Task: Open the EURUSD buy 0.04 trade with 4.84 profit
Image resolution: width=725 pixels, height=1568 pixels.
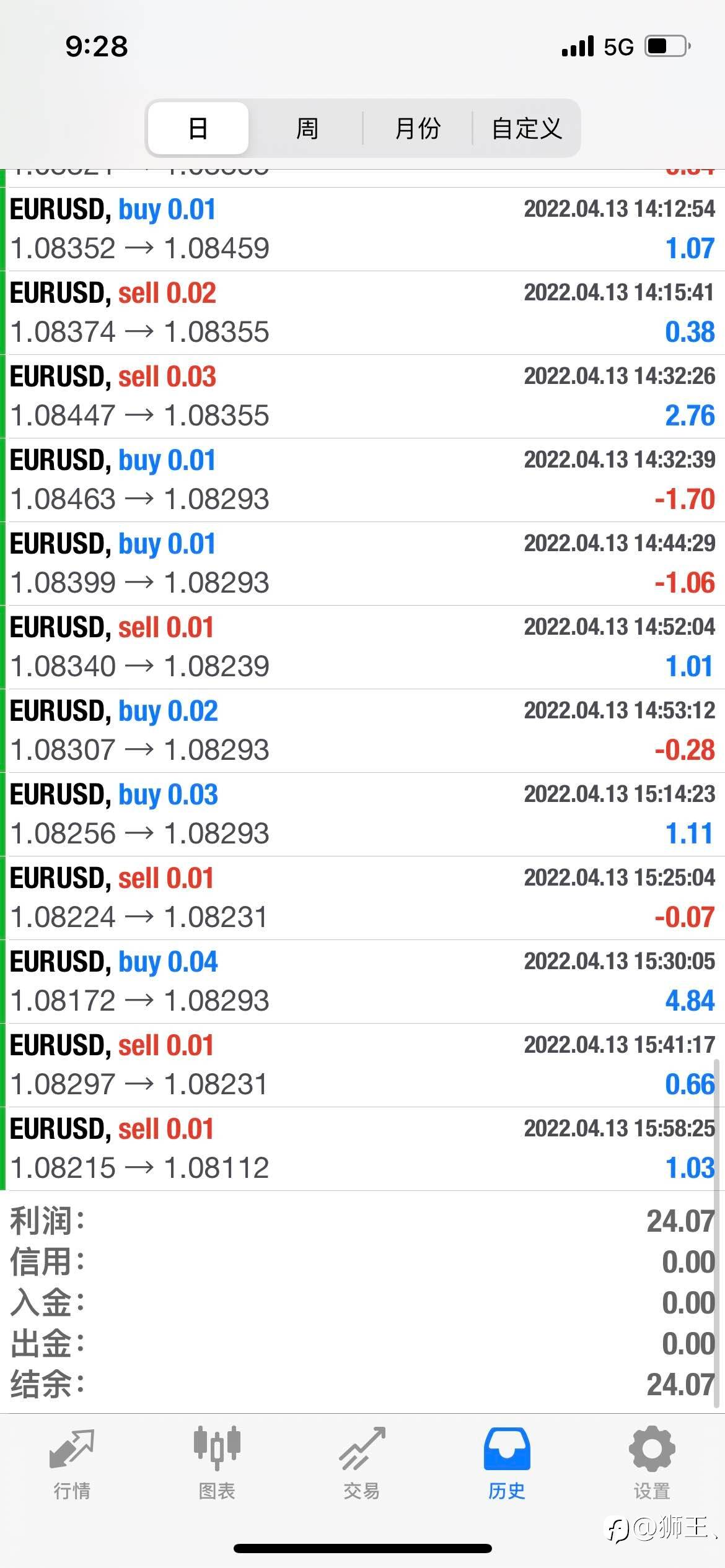Action: click(x=362, y=982)
